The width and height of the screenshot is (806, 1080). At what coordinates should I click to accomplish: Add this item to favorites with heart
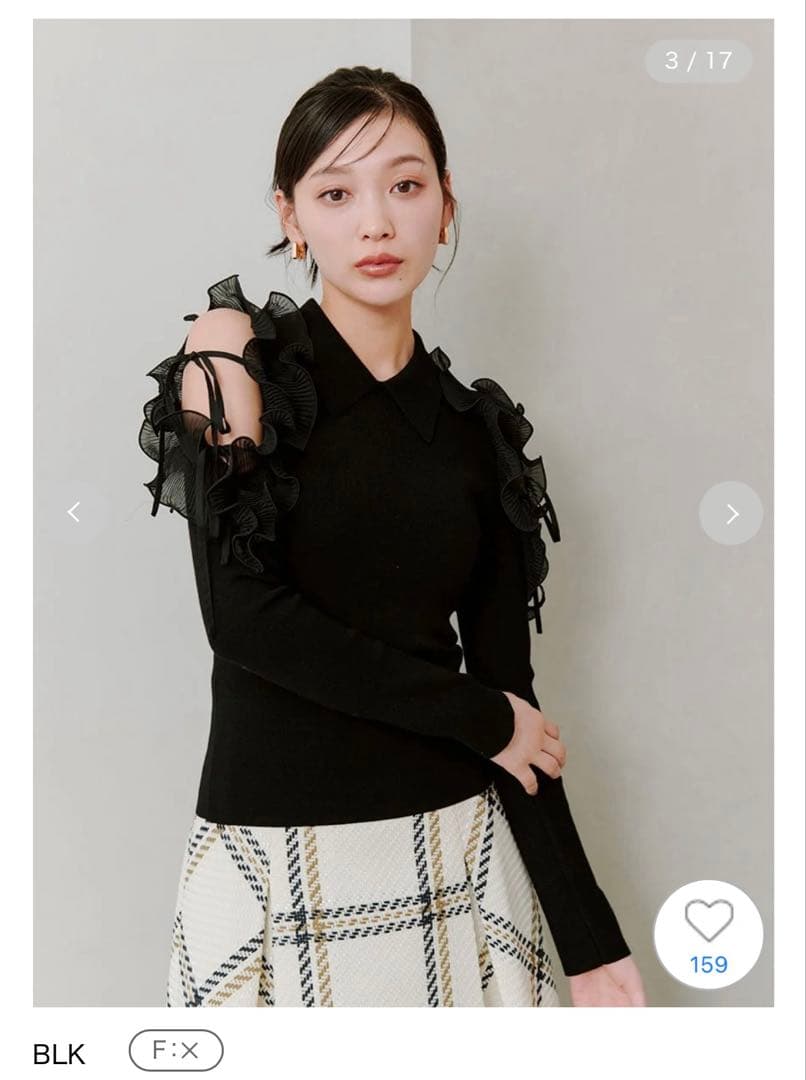tap(708, 934)
